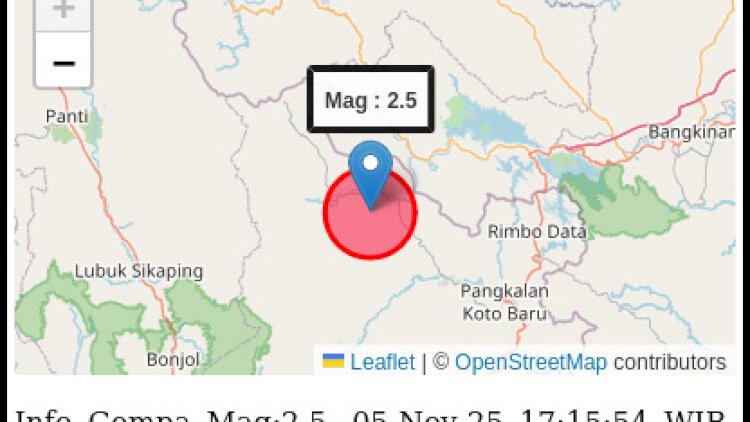
Task: Open the Leaflet attribution link
Action: pyautogui.click(x=381, y=362)
